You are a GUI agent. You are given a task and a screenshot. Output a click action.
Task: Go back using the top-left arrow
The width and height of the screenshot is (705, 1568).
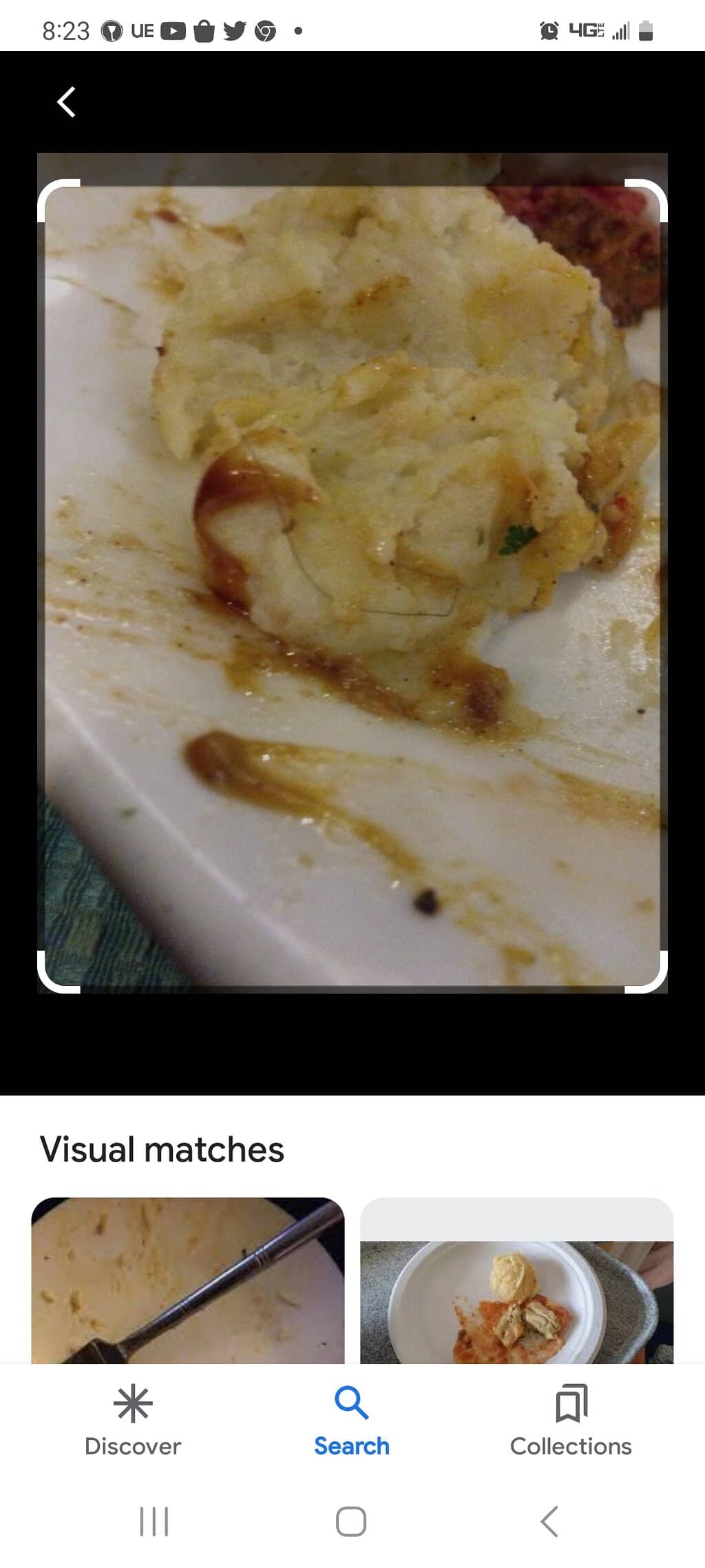[66, 102]
